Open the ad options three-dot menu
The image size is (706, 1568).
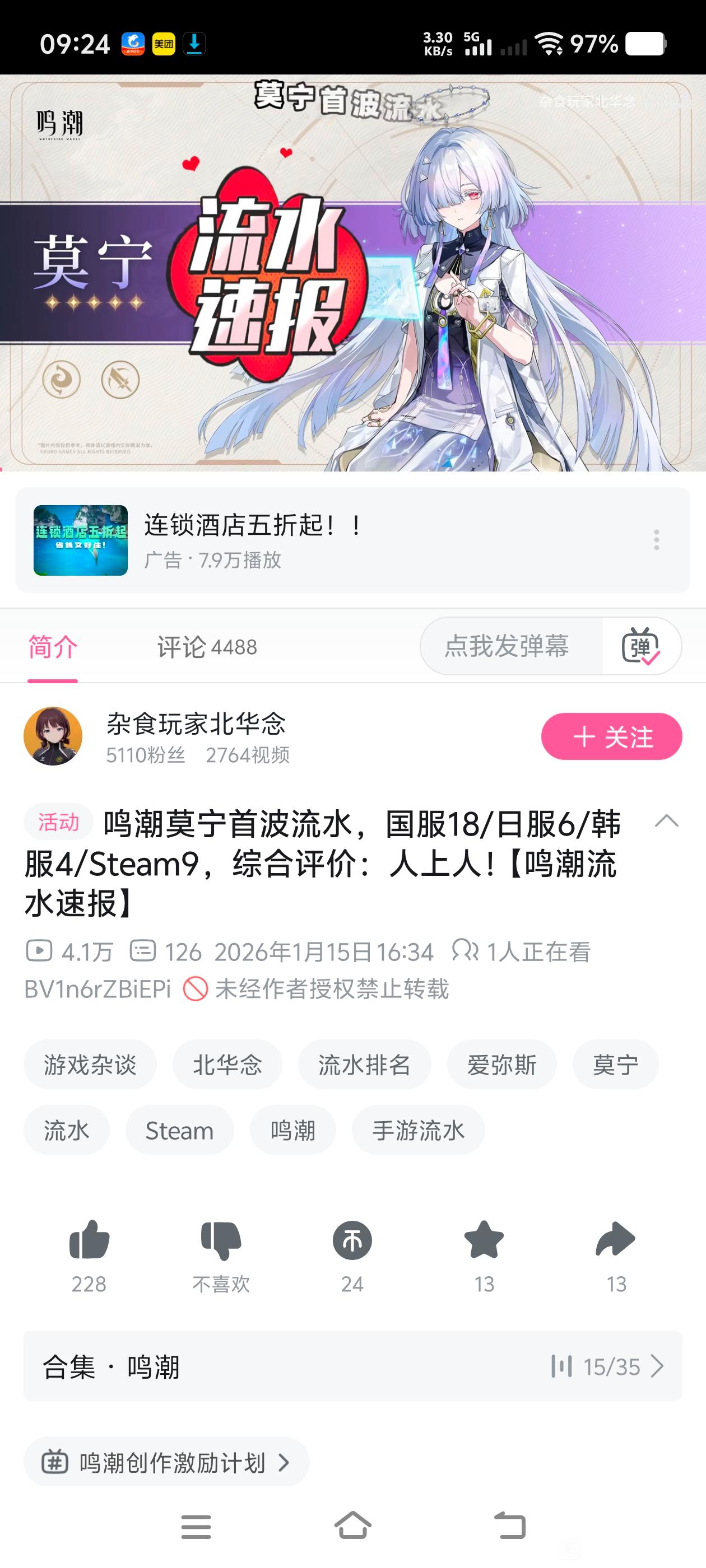tap(656, 540)
